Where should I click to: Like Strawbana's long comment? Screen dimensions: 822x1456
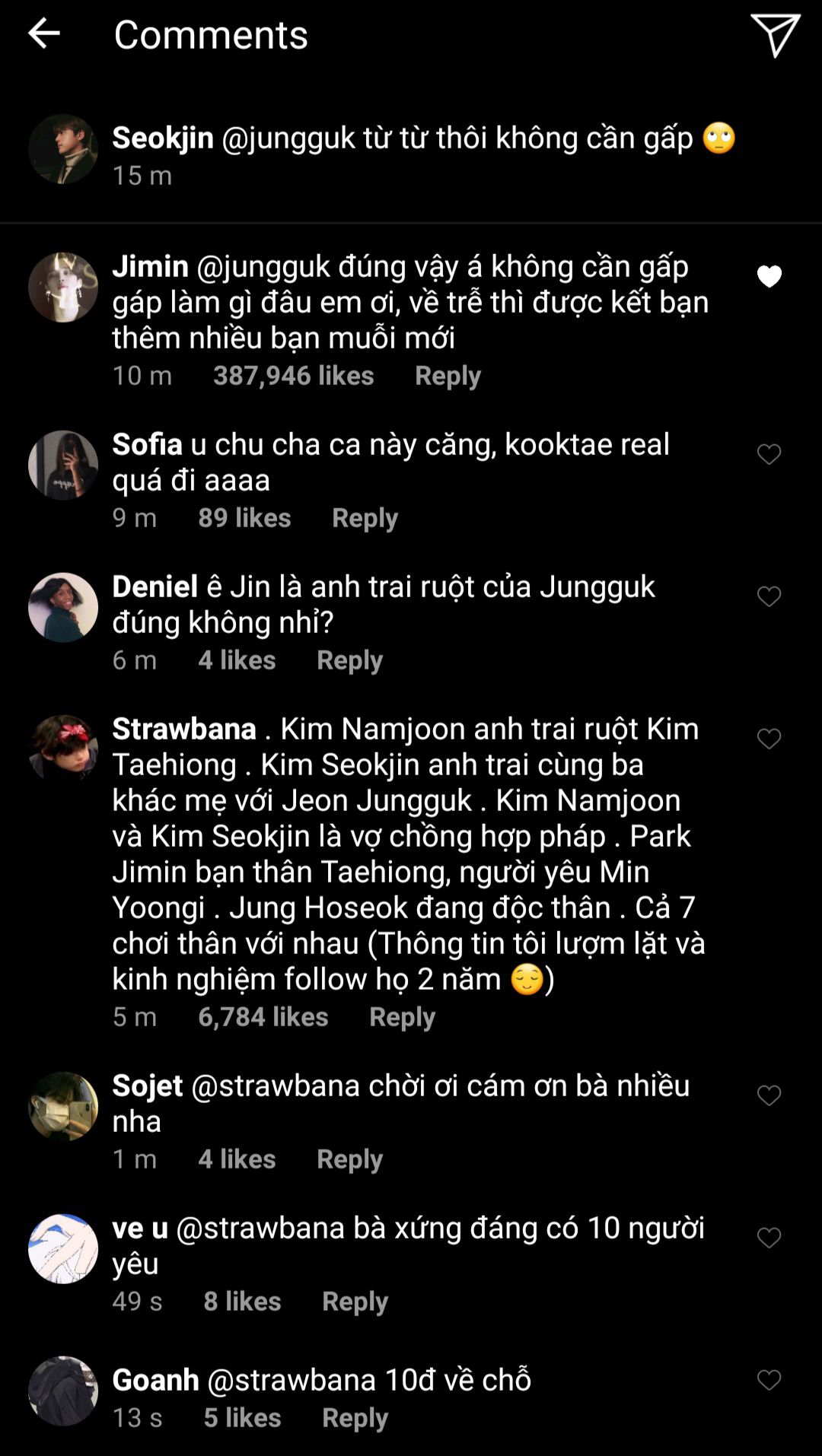769,739
